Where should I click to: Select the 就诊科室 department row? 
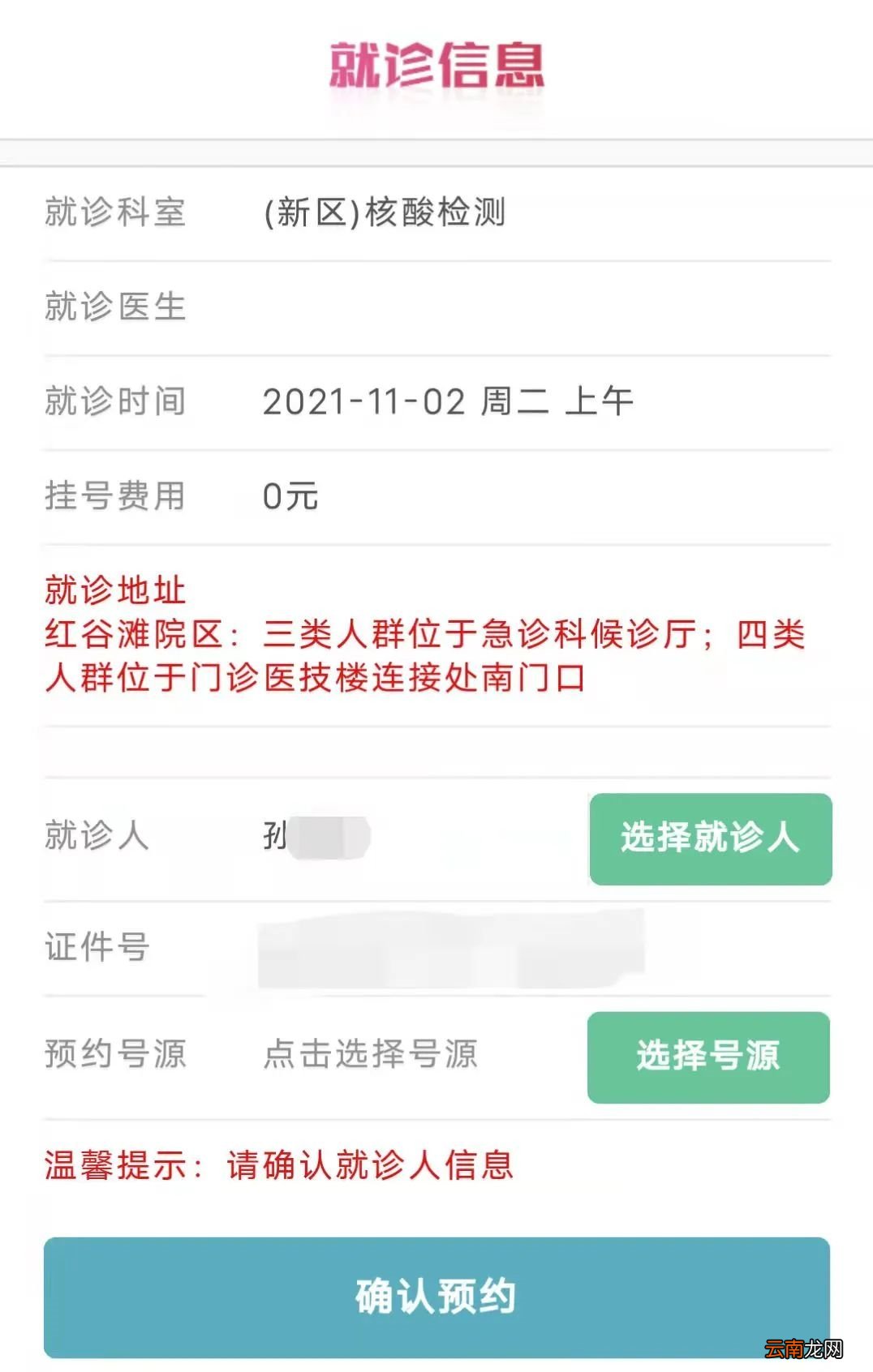tap(114, 211)
